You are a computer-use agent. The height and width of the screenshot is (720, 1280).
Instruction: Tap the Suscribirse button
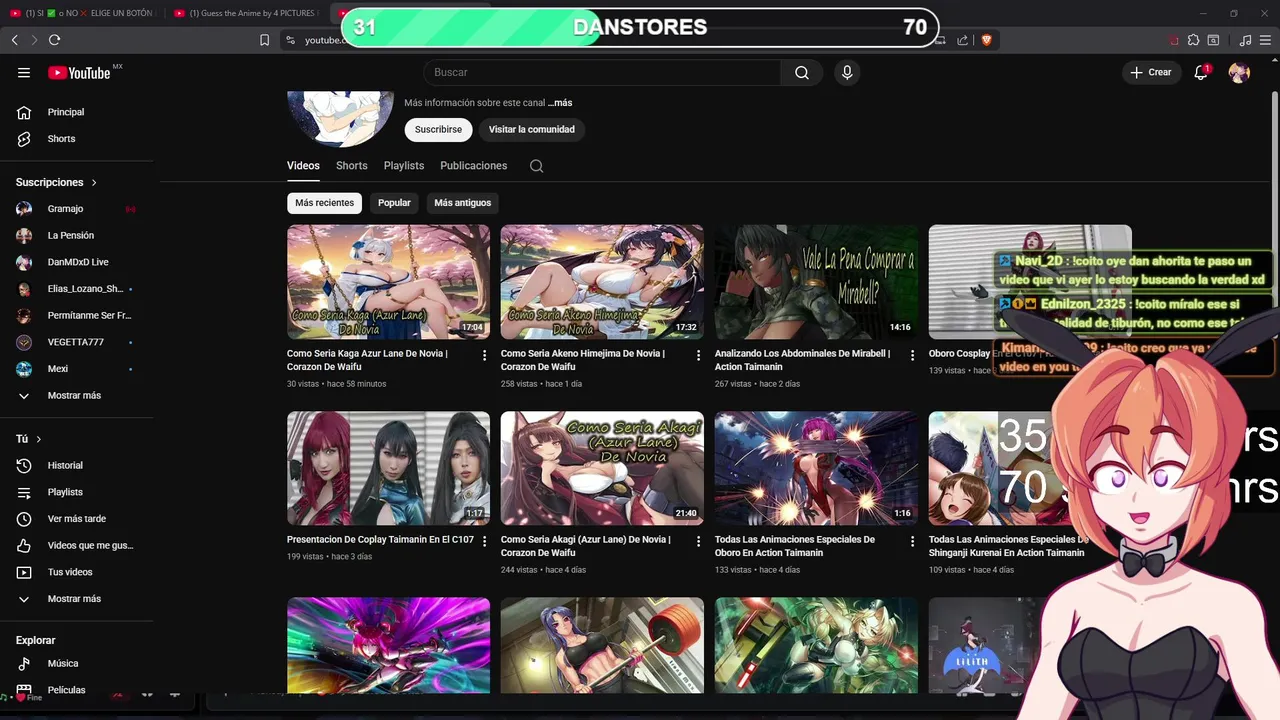click(438, 129)
